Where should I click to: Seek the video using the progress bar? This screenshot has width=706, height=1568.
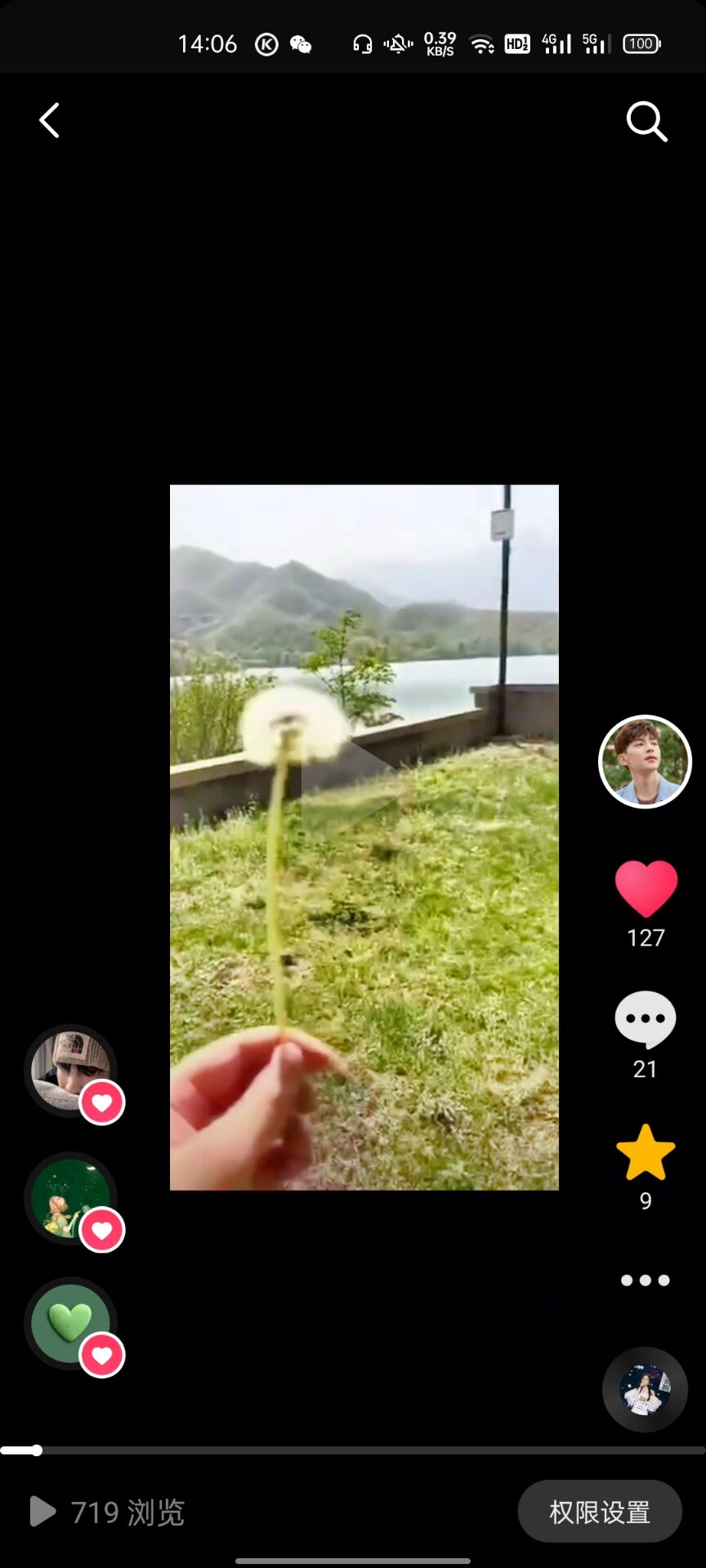pos(353,1450)
